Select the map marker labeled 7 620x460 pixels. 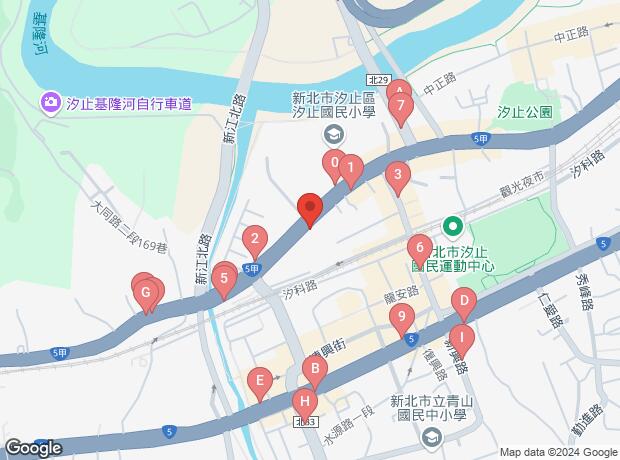click(x=401, y=105)
